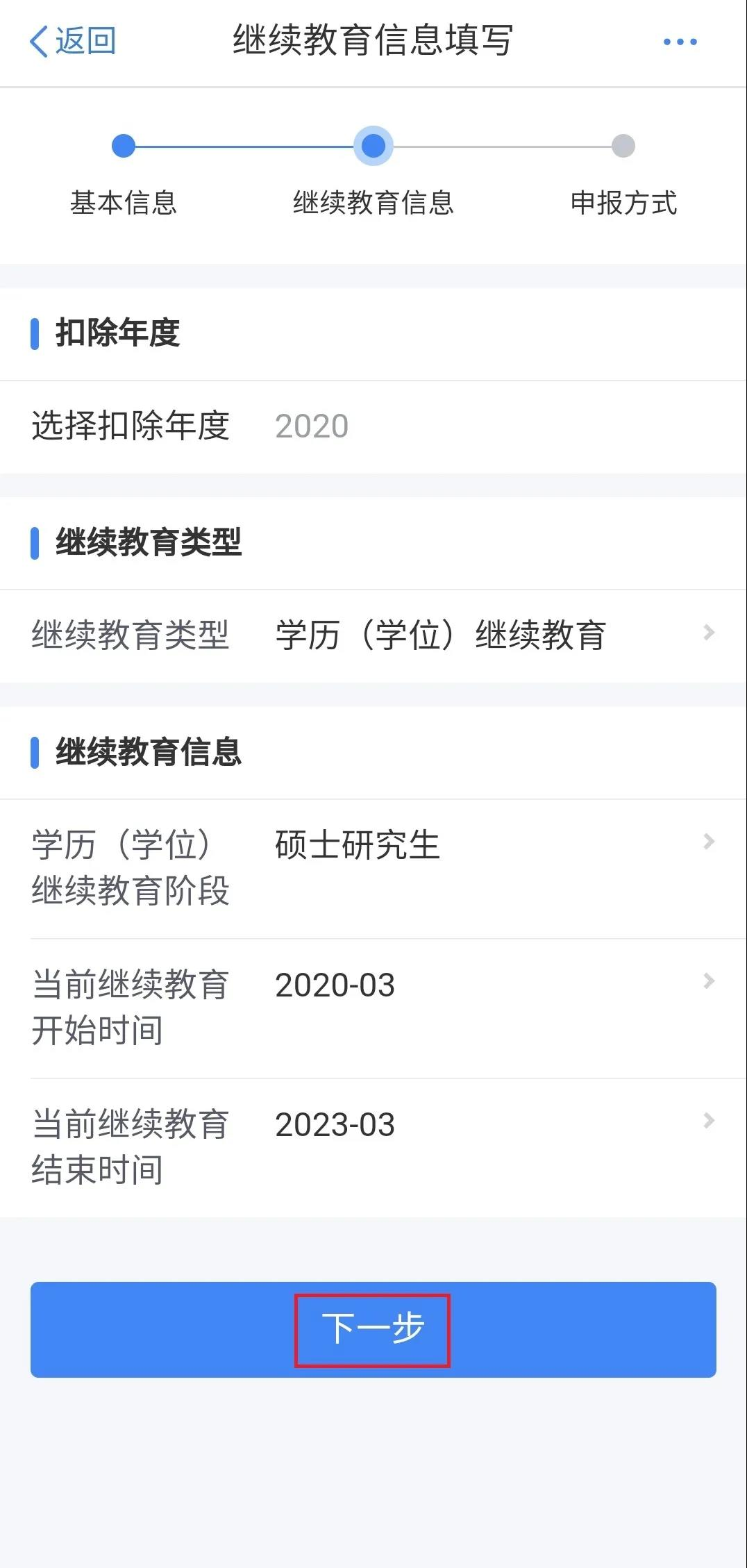Viewport: 747px width, 1568px height.
Task: Change the 继续教育类型 selection
Action: click(373, 635)
